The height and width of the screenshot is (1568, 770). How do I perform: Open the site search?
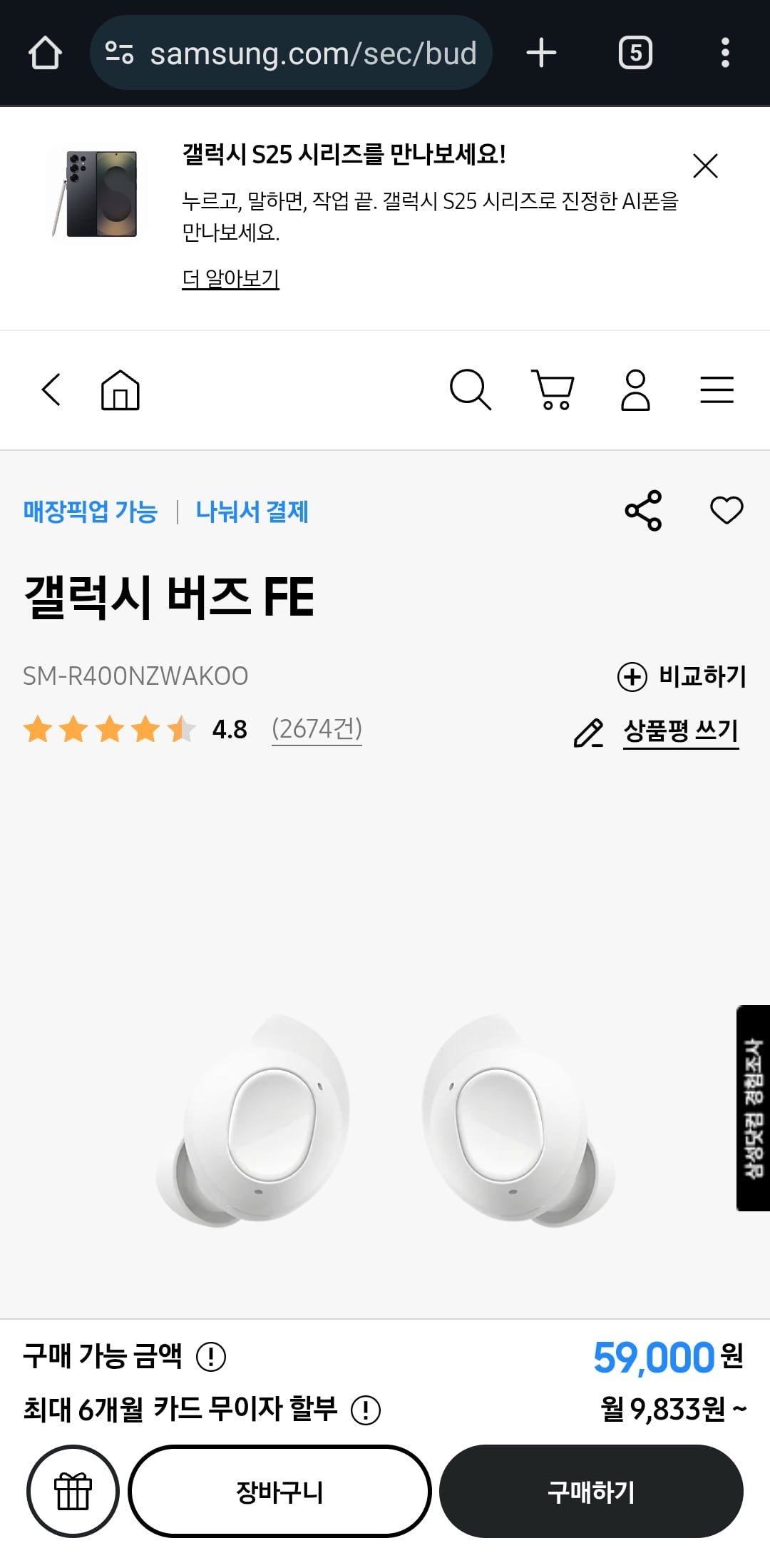471,390
